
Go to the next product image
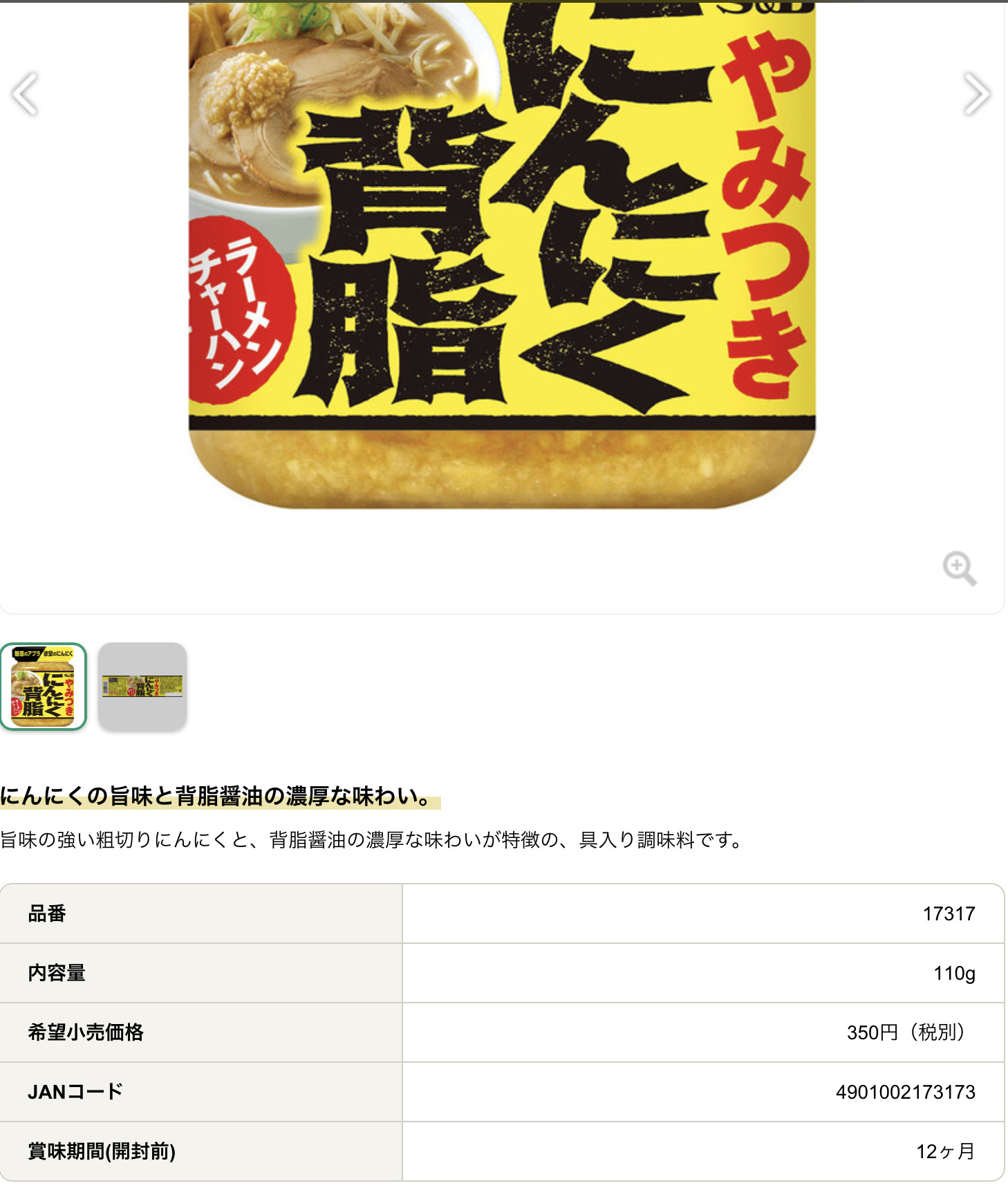(977, 93)
